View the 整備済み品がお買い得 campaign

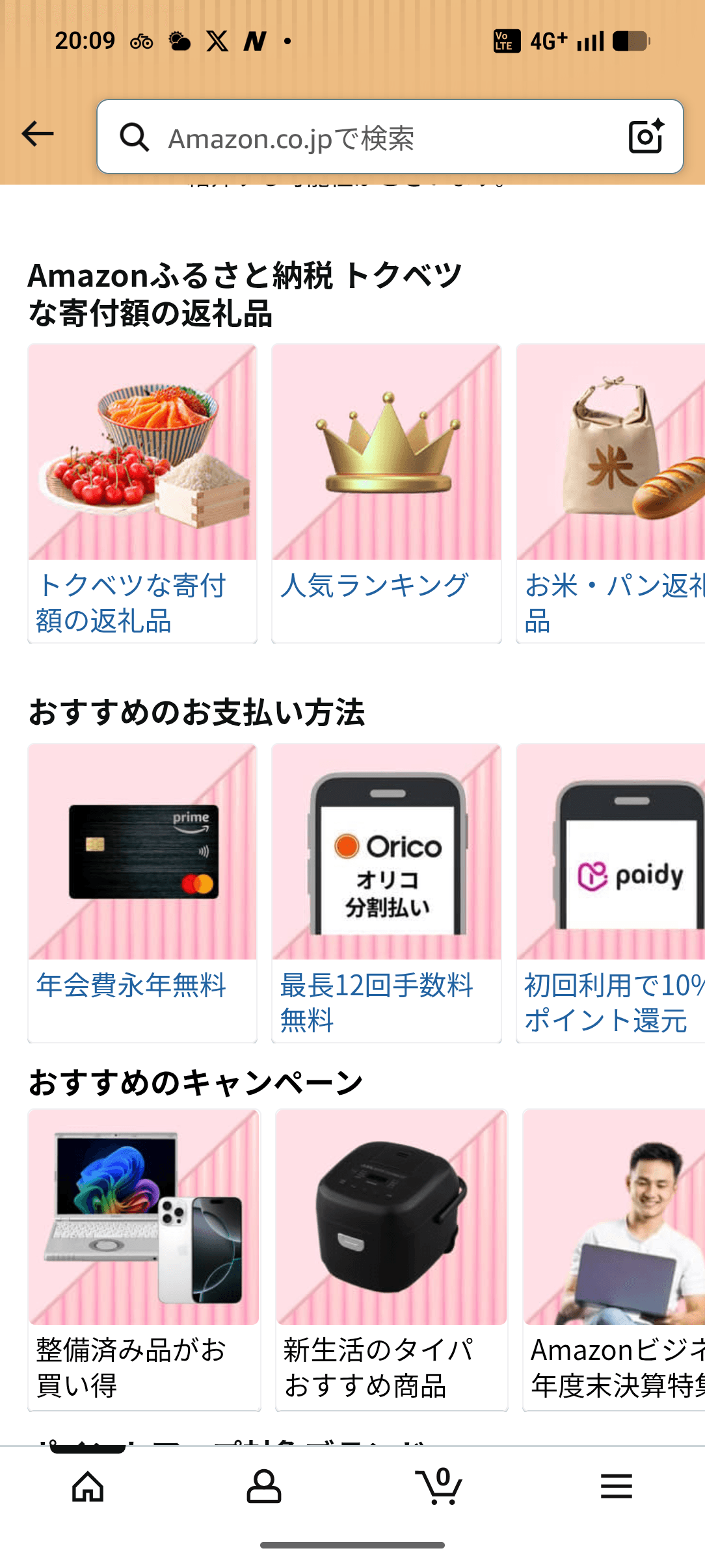pyautogui.click(x=144, y=1259)
